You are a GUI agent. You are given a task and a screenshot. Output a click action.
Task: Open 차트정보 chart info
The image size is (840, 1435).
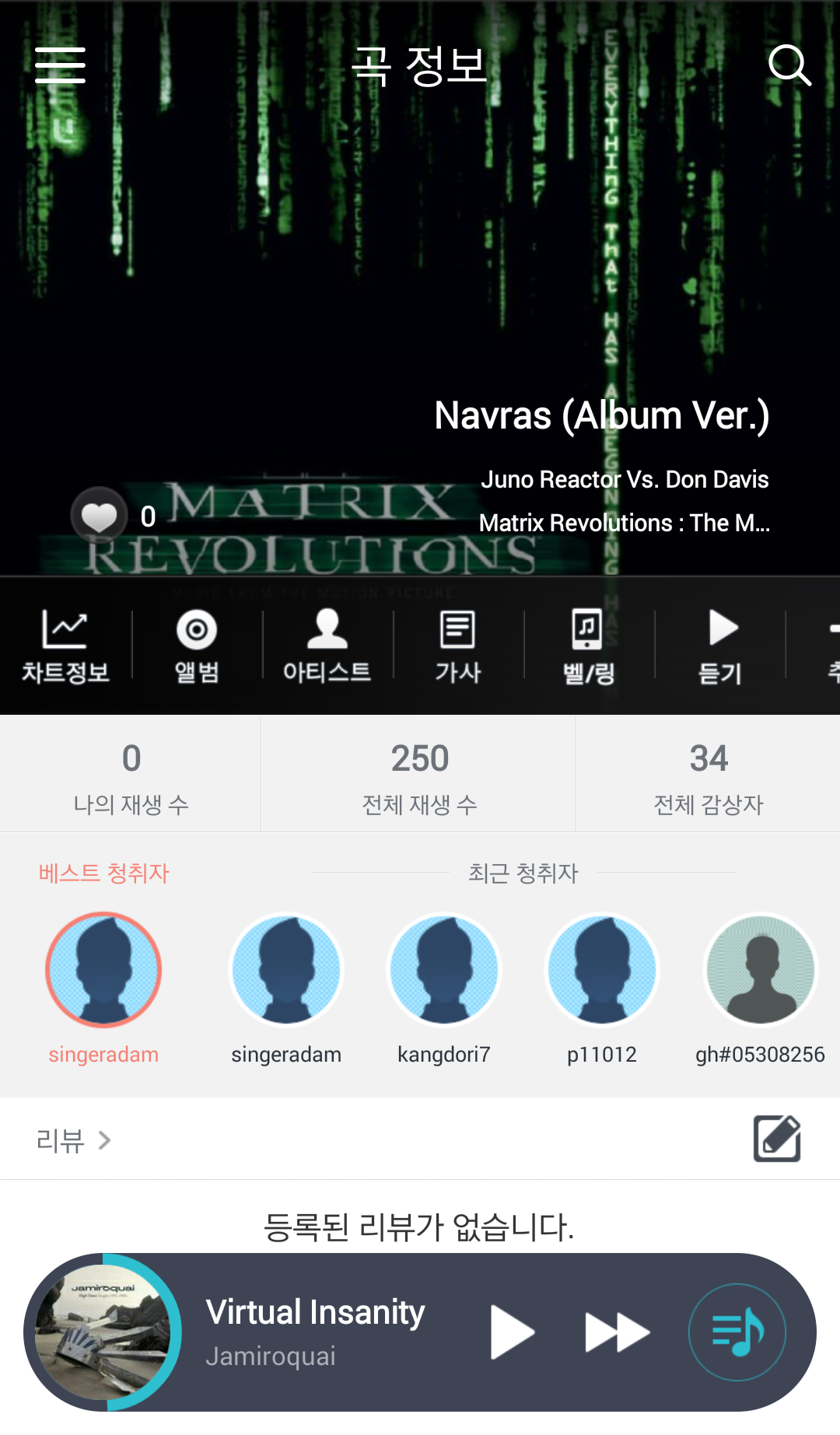pos(65,645)
